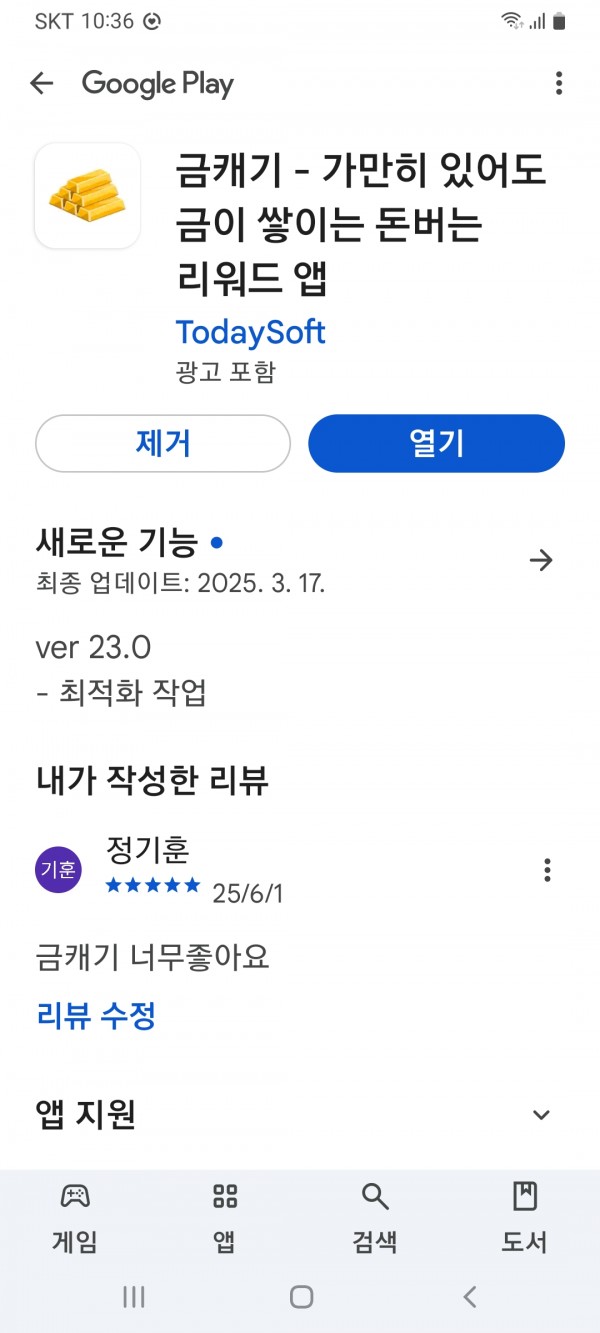The height and width of the screenshot is (1333, 600).
Task: Tap the 제거 button to uninstall
Action: 163,443
